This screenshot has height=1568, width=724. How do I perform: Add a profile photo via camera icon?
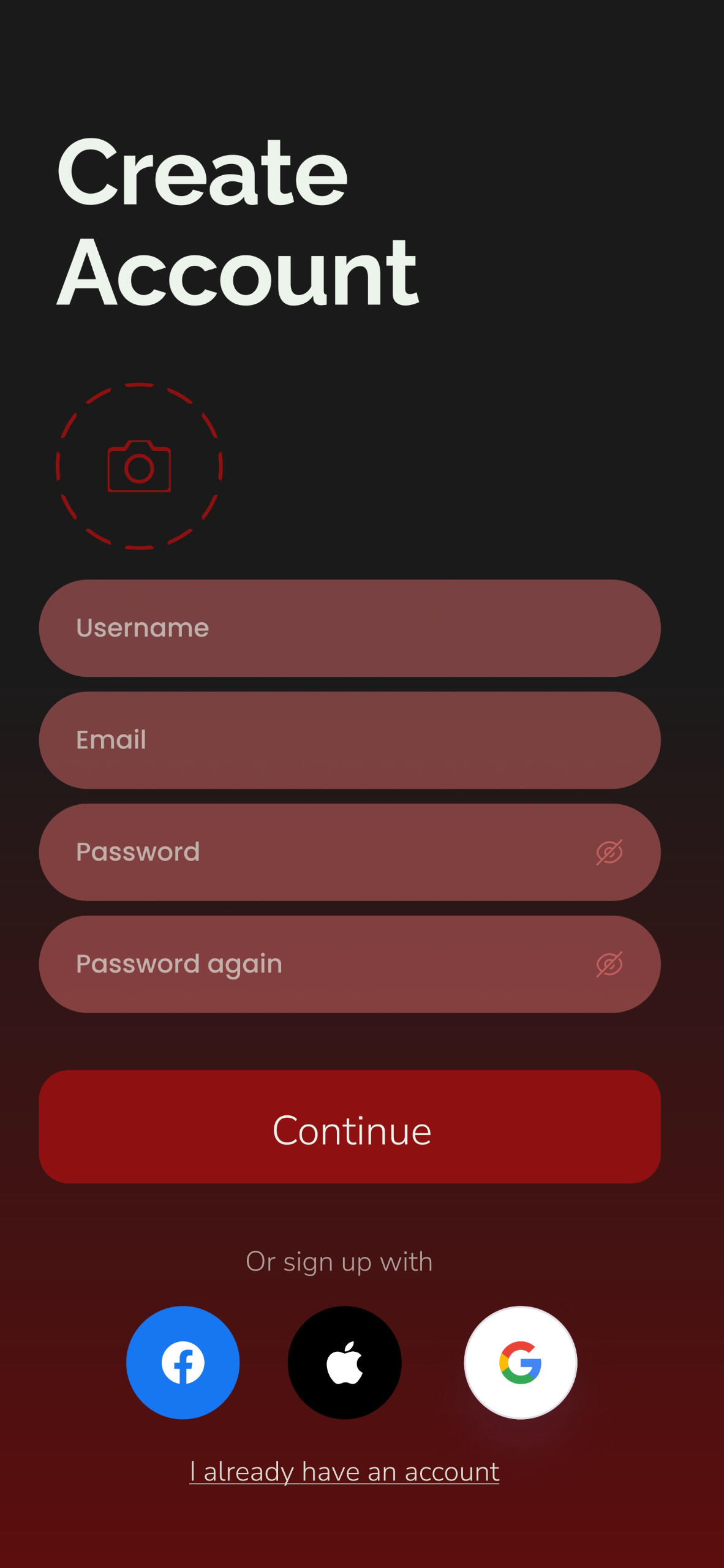pyautogui.click(x=139, y=466)
